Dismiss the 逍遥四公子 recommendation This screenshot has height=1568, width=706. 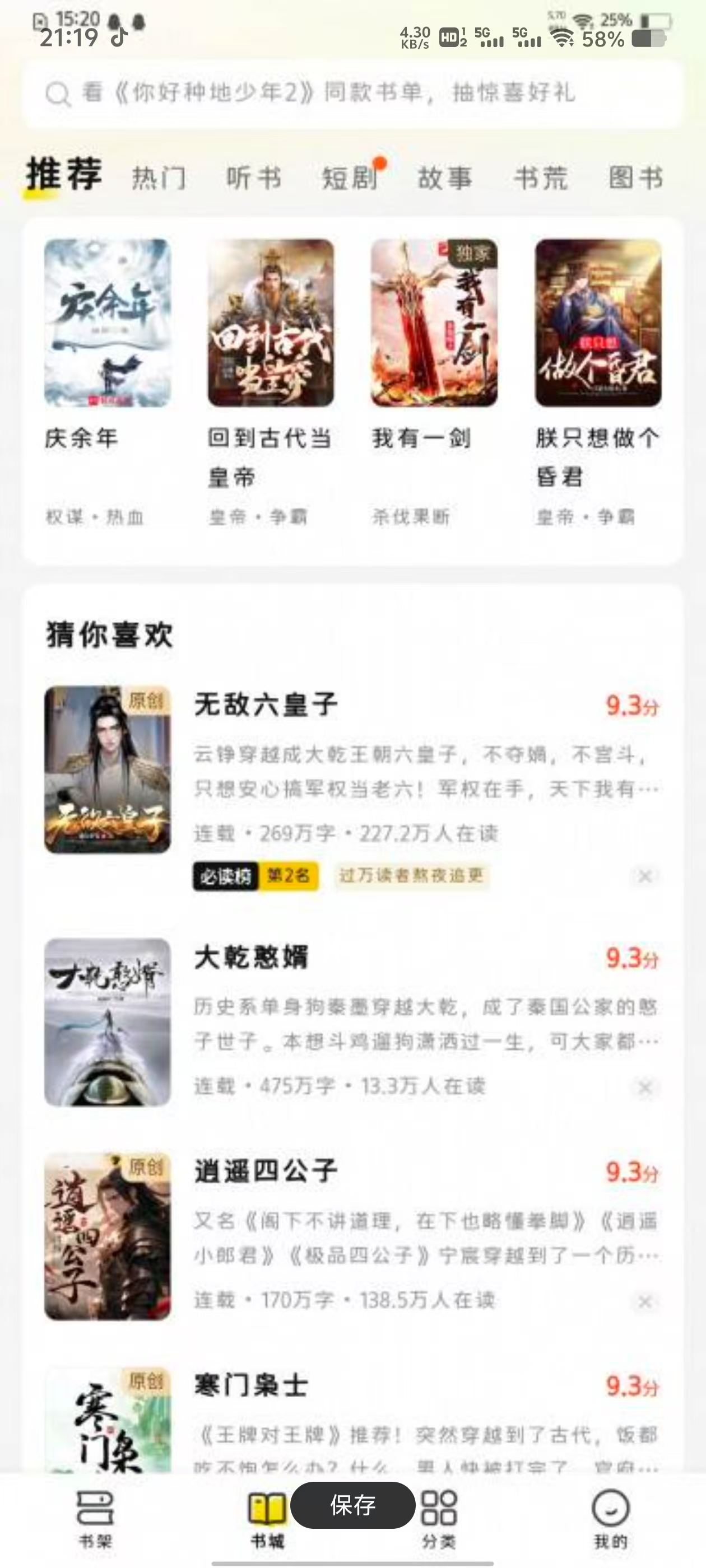coord(644,1301)
